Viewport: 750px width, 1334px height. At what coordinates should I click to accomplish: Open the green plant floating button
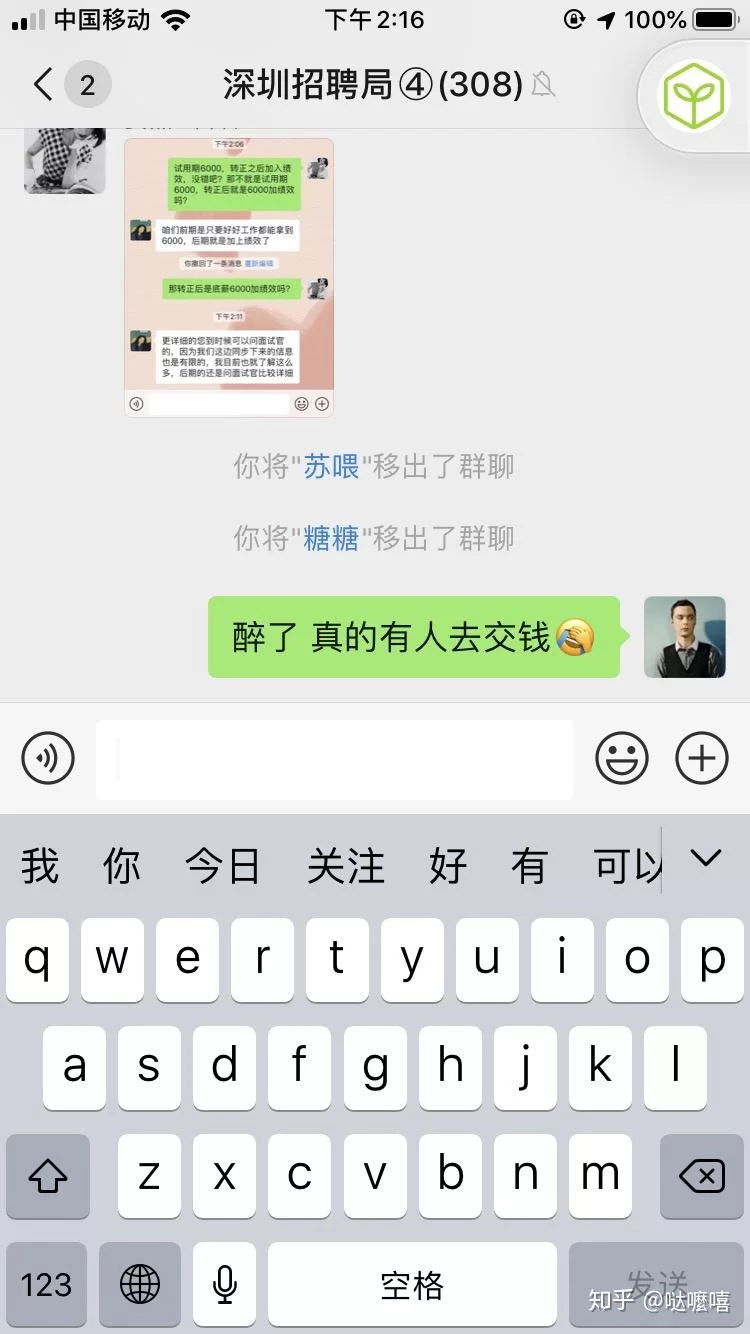coord(694,95)
